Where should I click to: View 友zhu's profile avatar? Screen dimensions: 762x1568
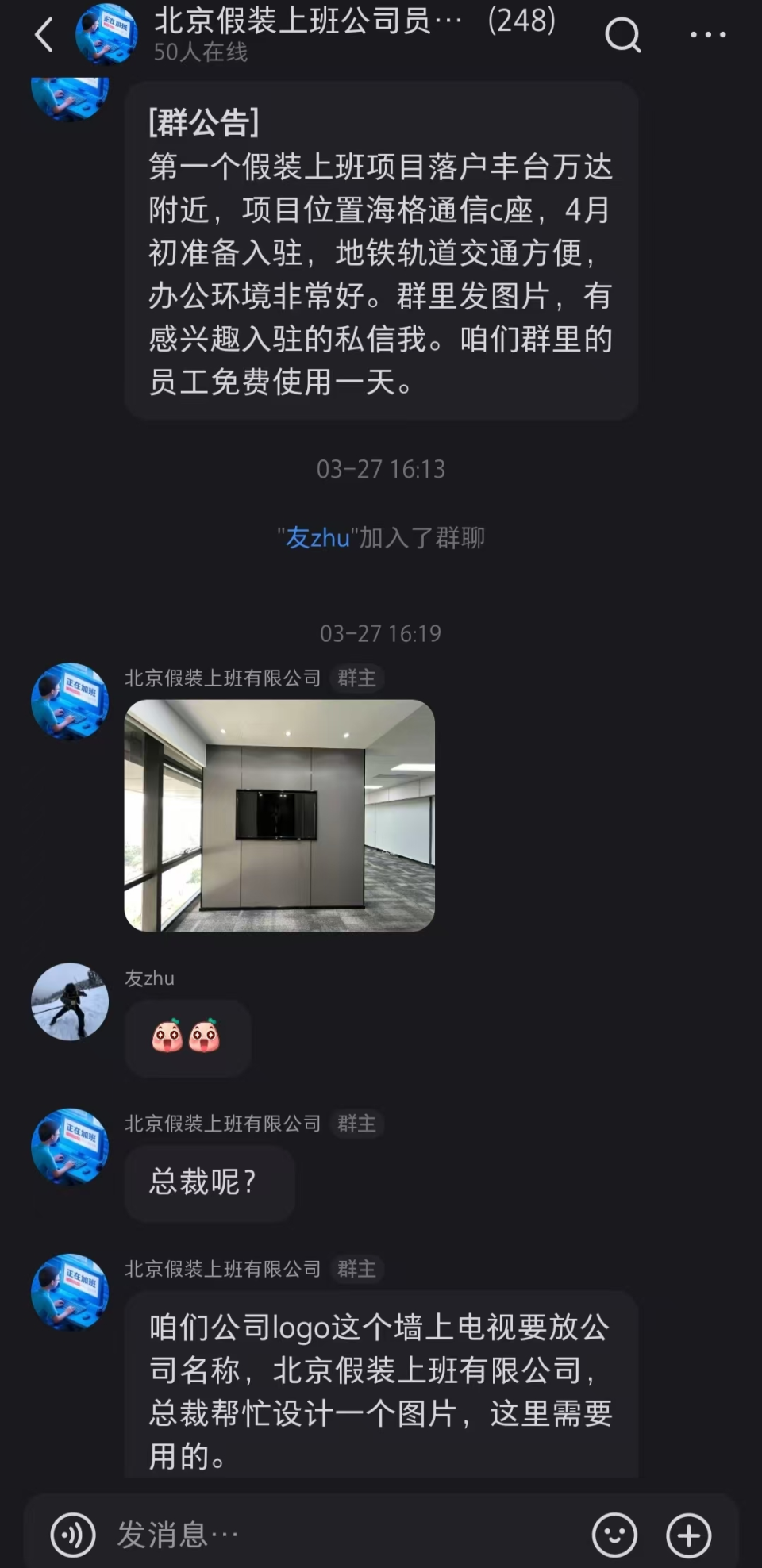[x=70, y=1001]
